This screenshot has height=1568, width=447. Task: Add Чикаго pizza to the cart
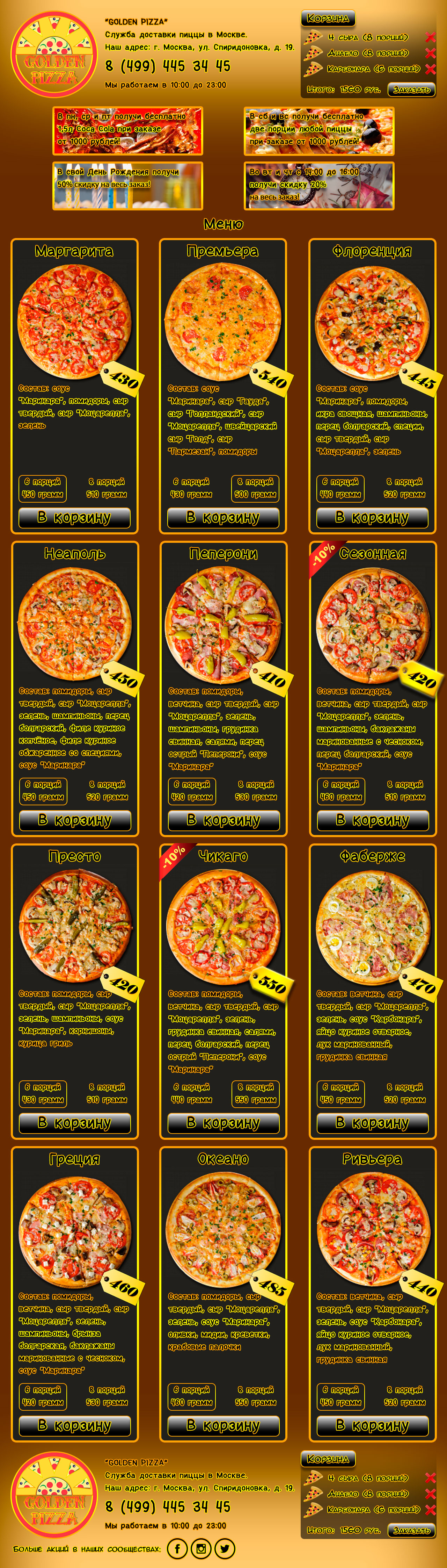point(224,1122)
